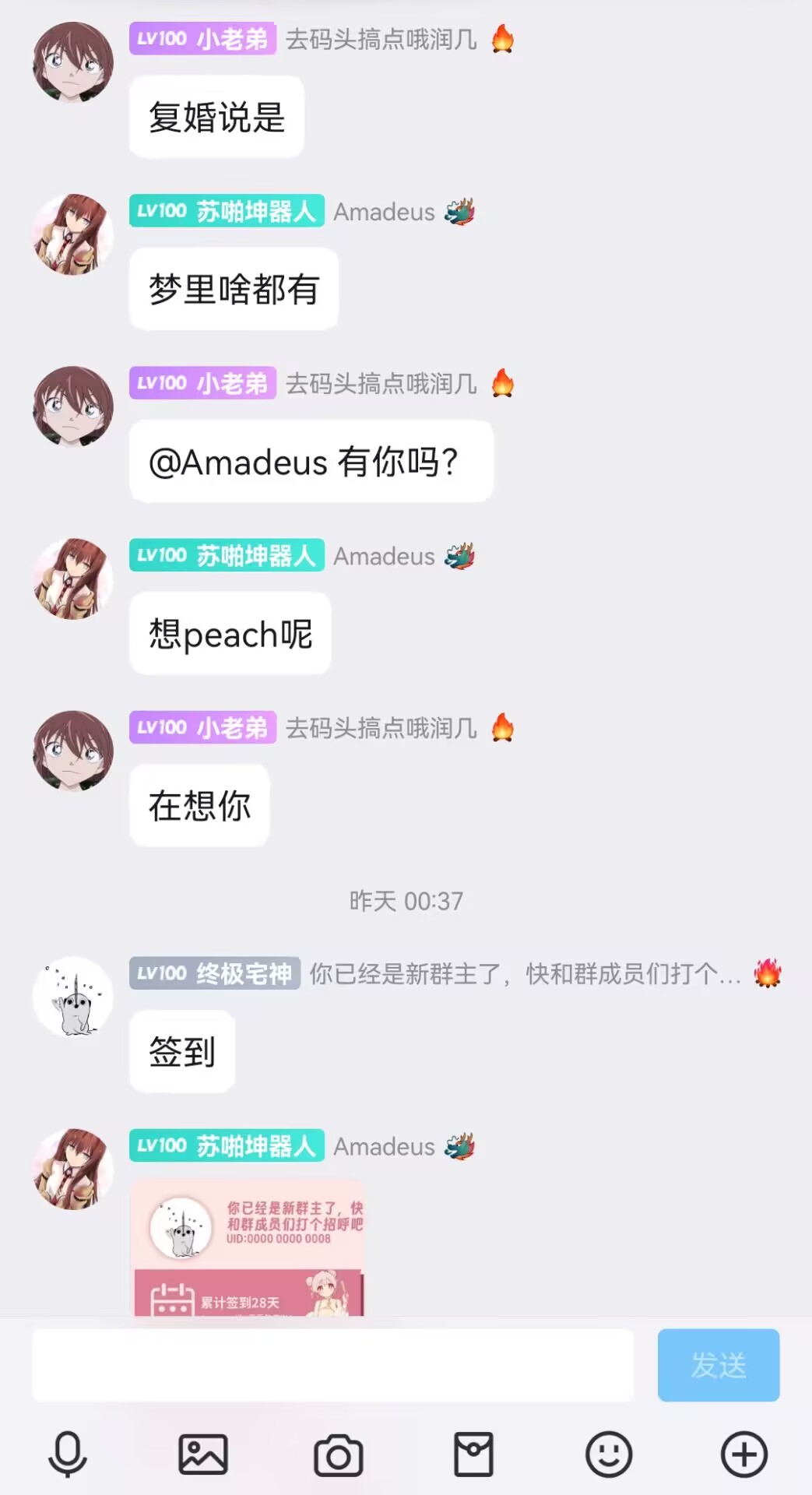Viewport: 812px width, 1495px height.
Task: Start voice input with the microphone icon
Action: pos(68,1454)
